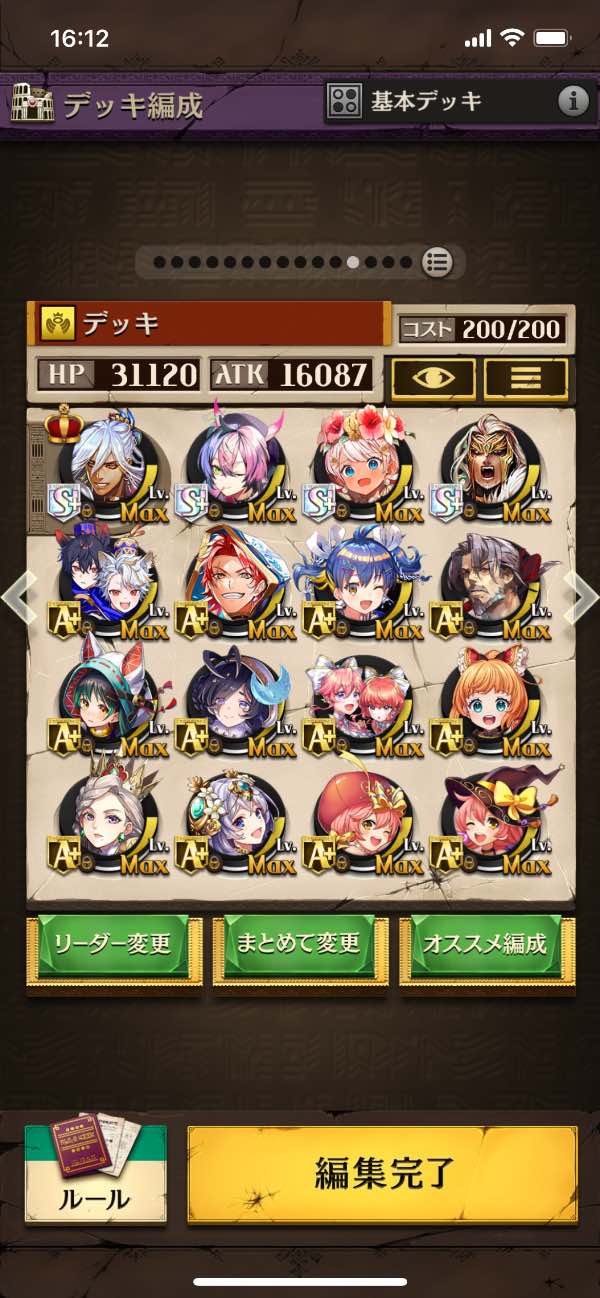Image resolution: width=600 pixels, height=1298 pixels.
Task: Tap オススメ編成 button
Action: [x=486, y=946]
